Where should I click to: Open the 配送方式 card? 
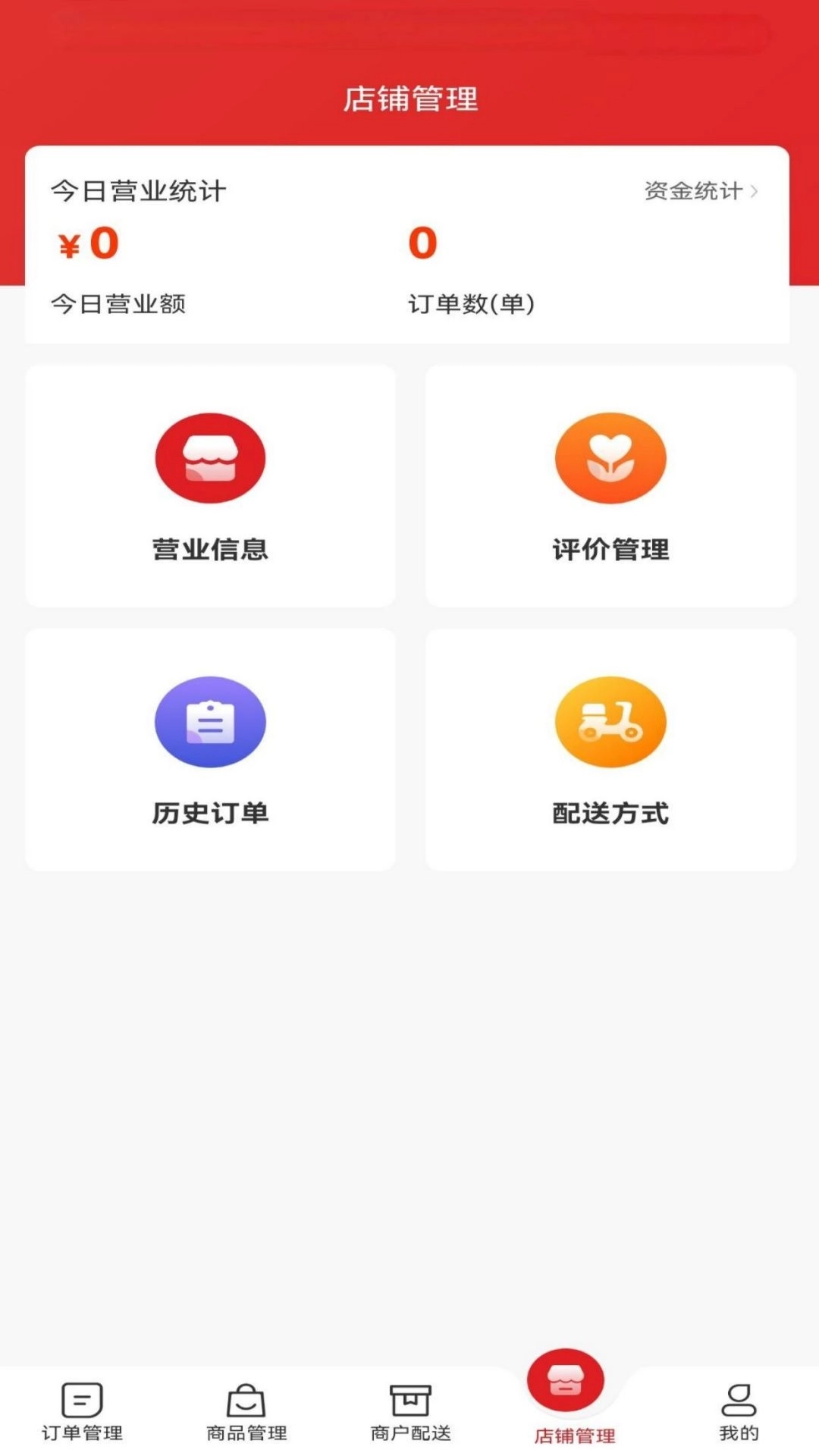(x=611, y=748)
